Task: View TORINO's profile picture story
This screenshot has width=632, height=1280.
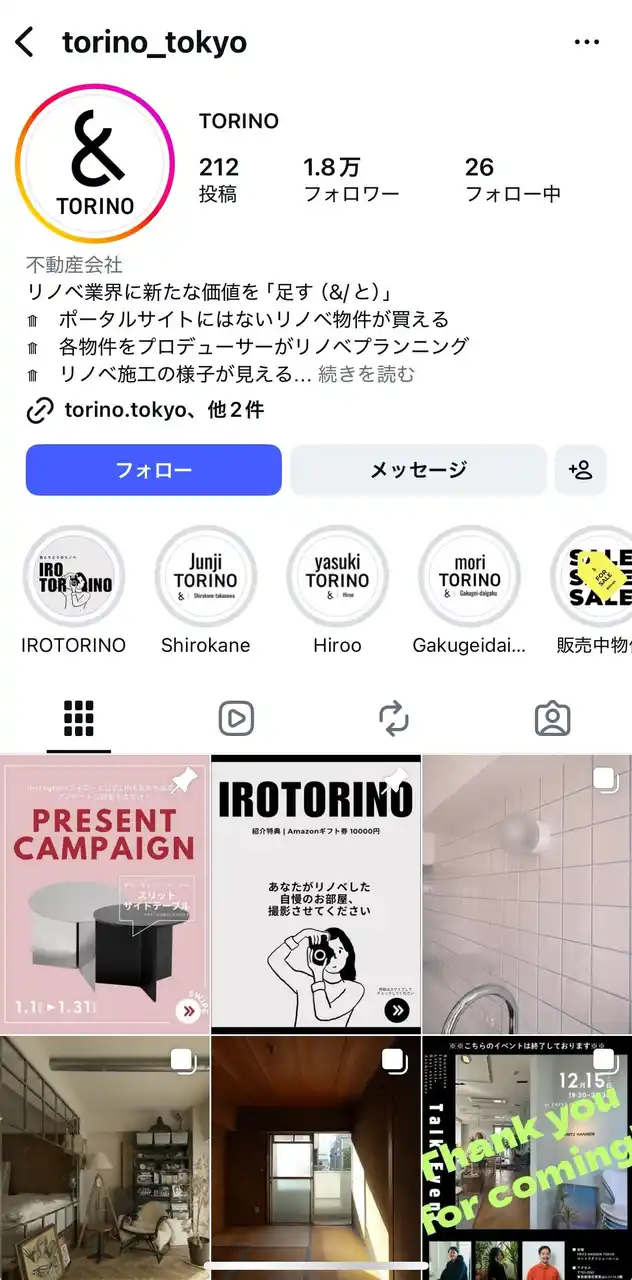Action: coord(95,165)
